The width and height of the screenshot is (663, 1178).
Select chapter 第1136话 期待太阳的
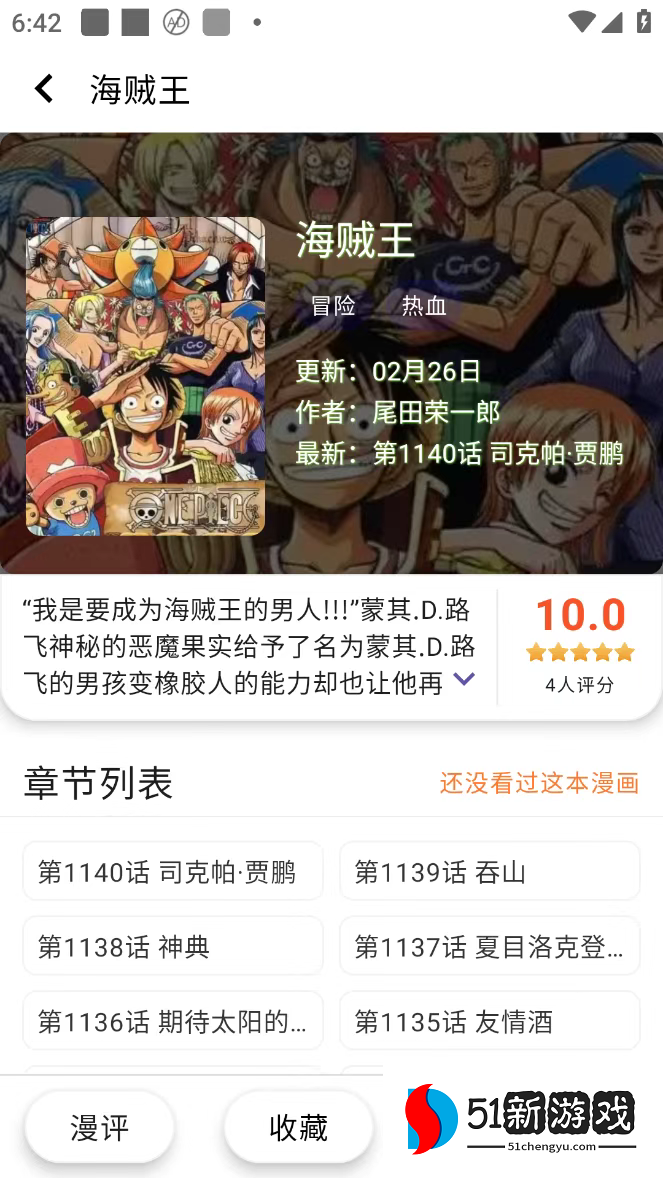click(x=173, y=1021)
